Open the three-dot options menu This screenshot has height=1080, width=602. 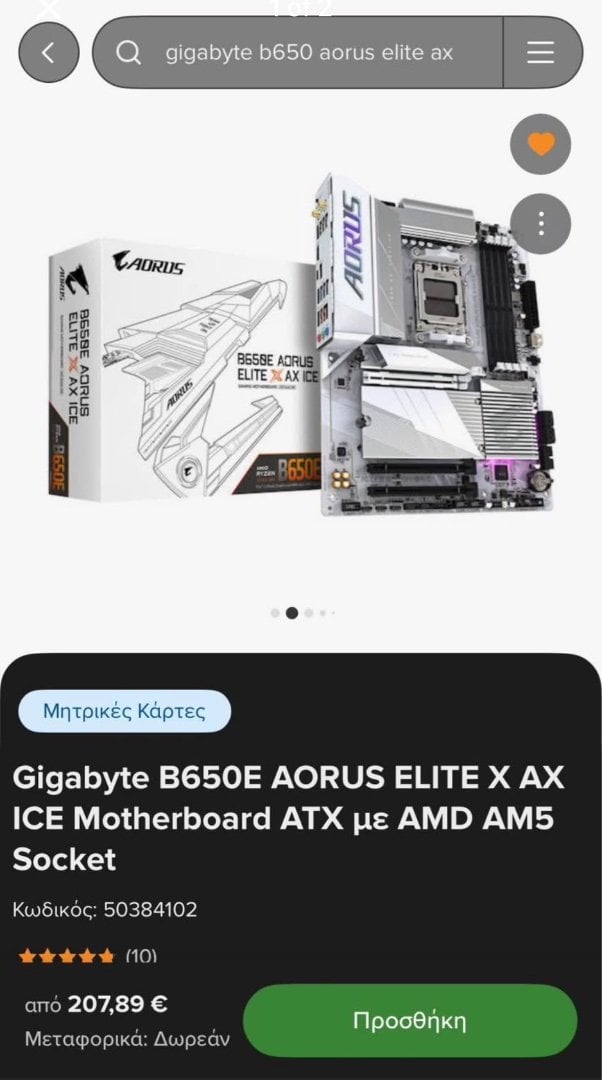[541, 223]
